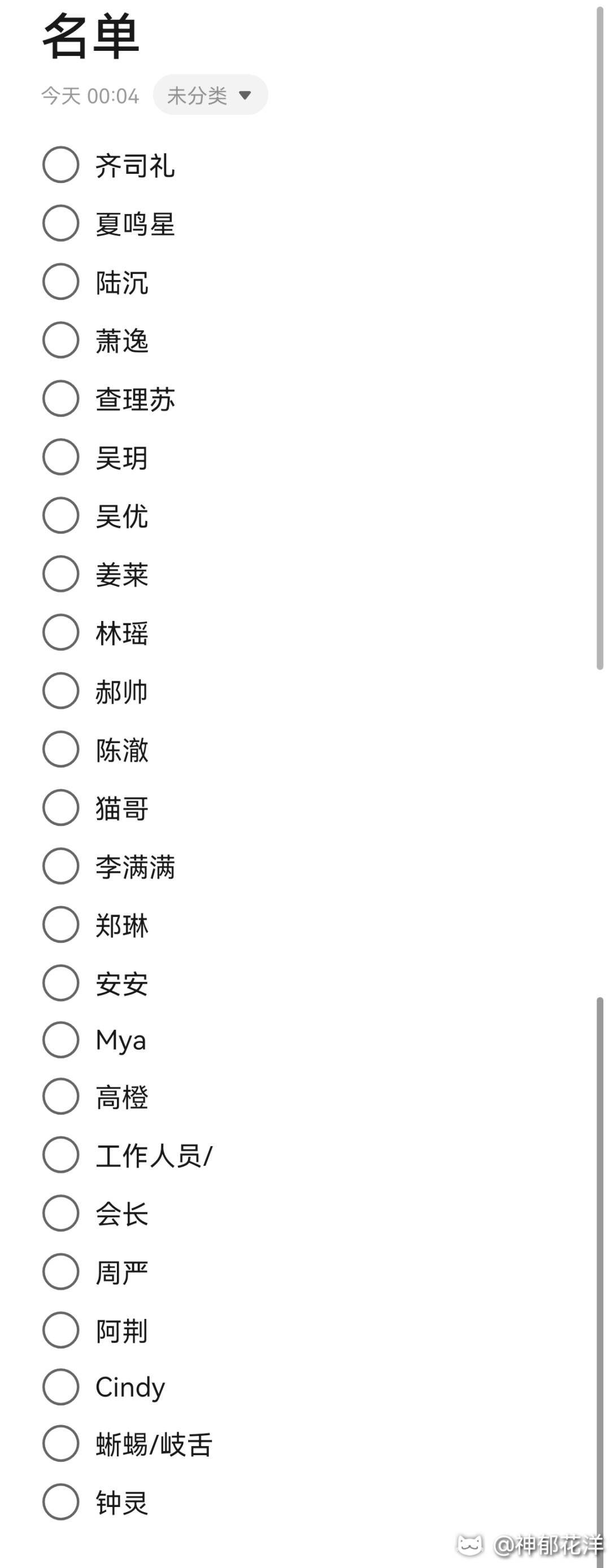Check the box for 齐司礼
The image size is (610, 1568).
[x=61, y=165]
